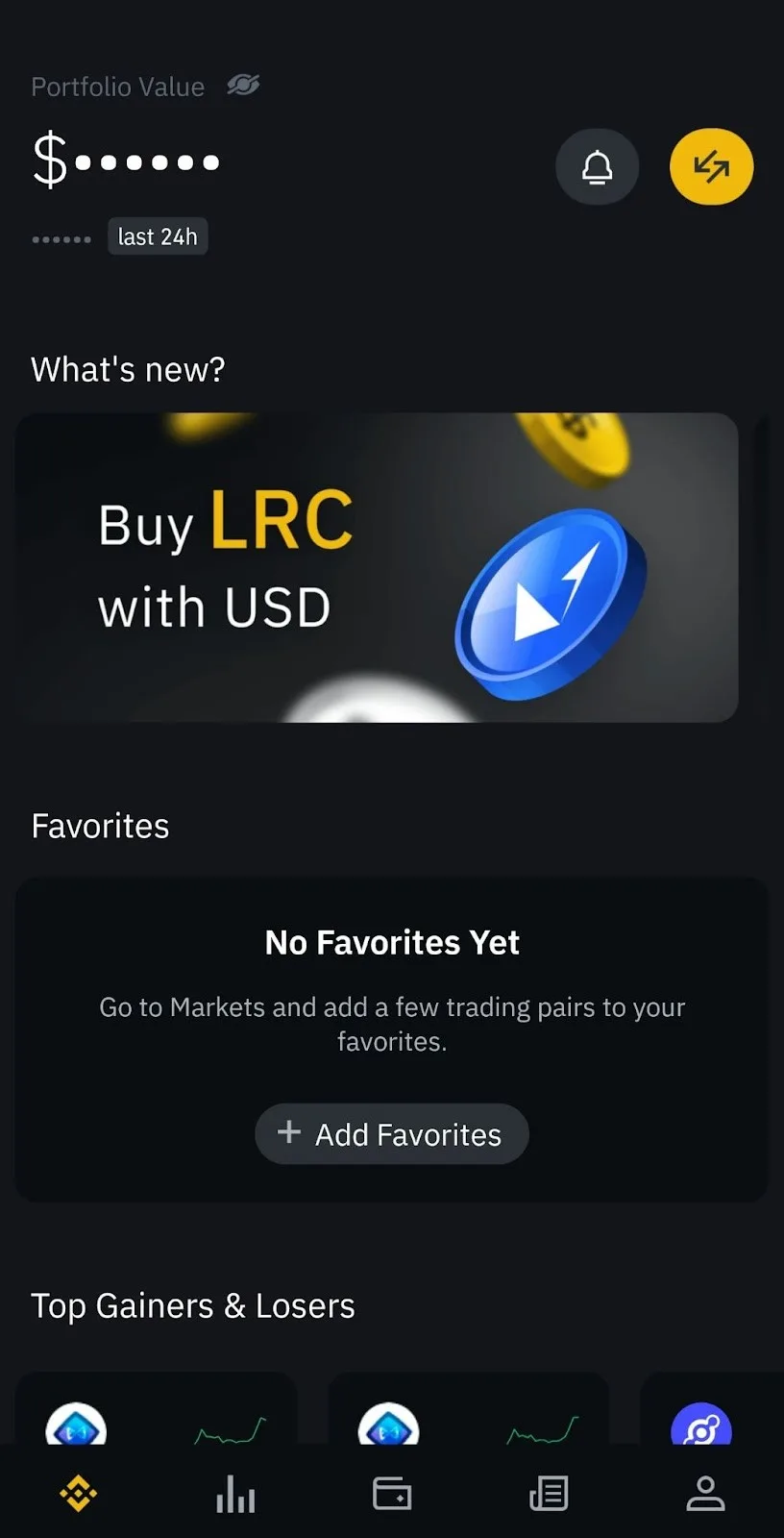Screen dimensions: 784x1538
Task: Switch to the News tab
Action: click(x=549, y=1494)
